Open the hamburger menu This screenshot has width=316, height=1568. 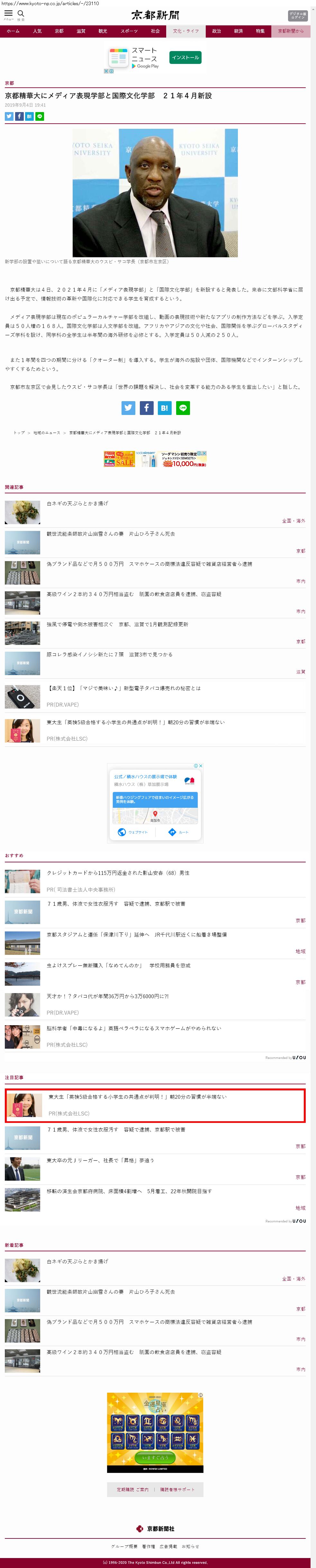pyautogui.click(x=9, y=14)
